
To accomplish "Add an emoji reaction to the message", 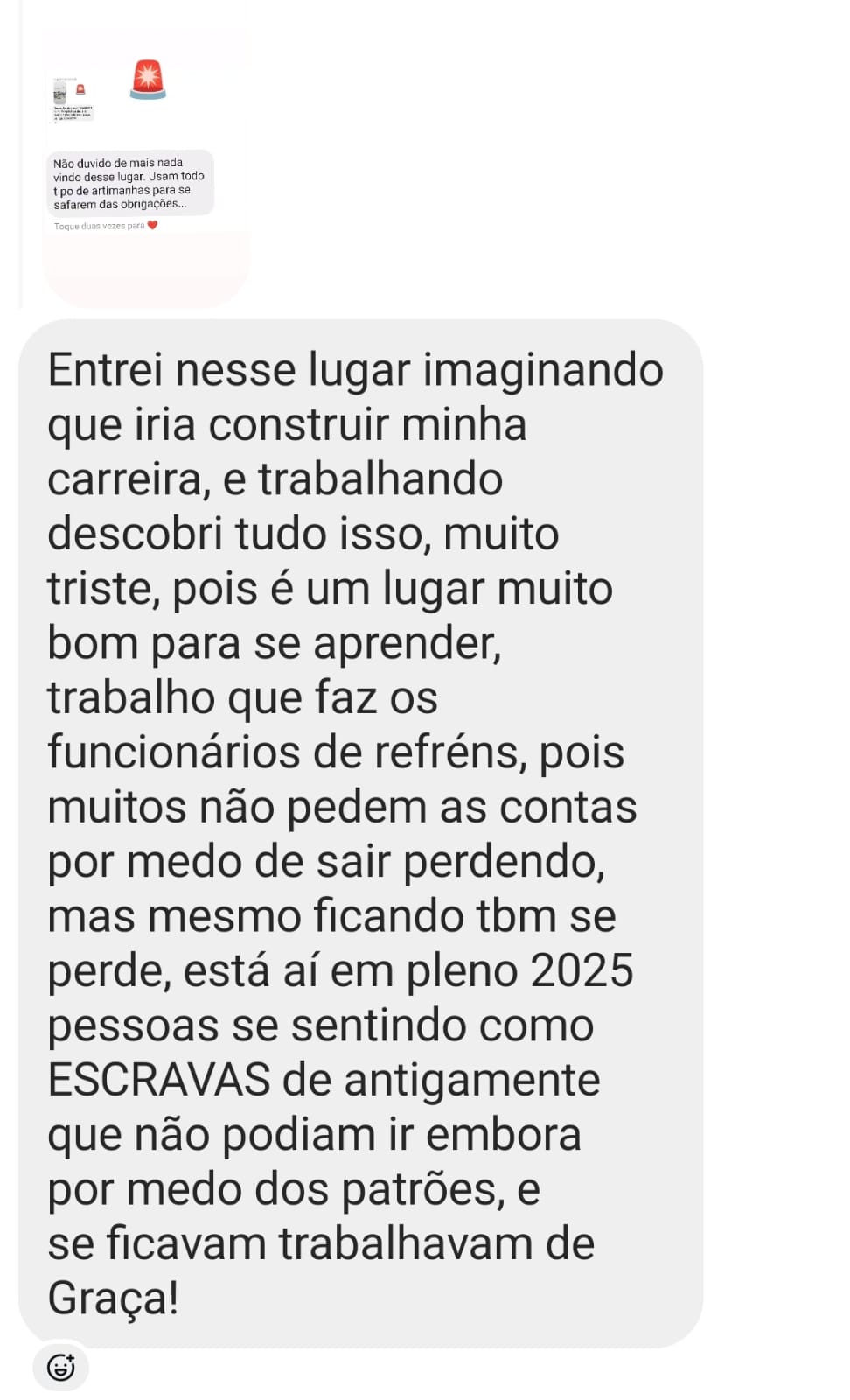I will 60,1367.
